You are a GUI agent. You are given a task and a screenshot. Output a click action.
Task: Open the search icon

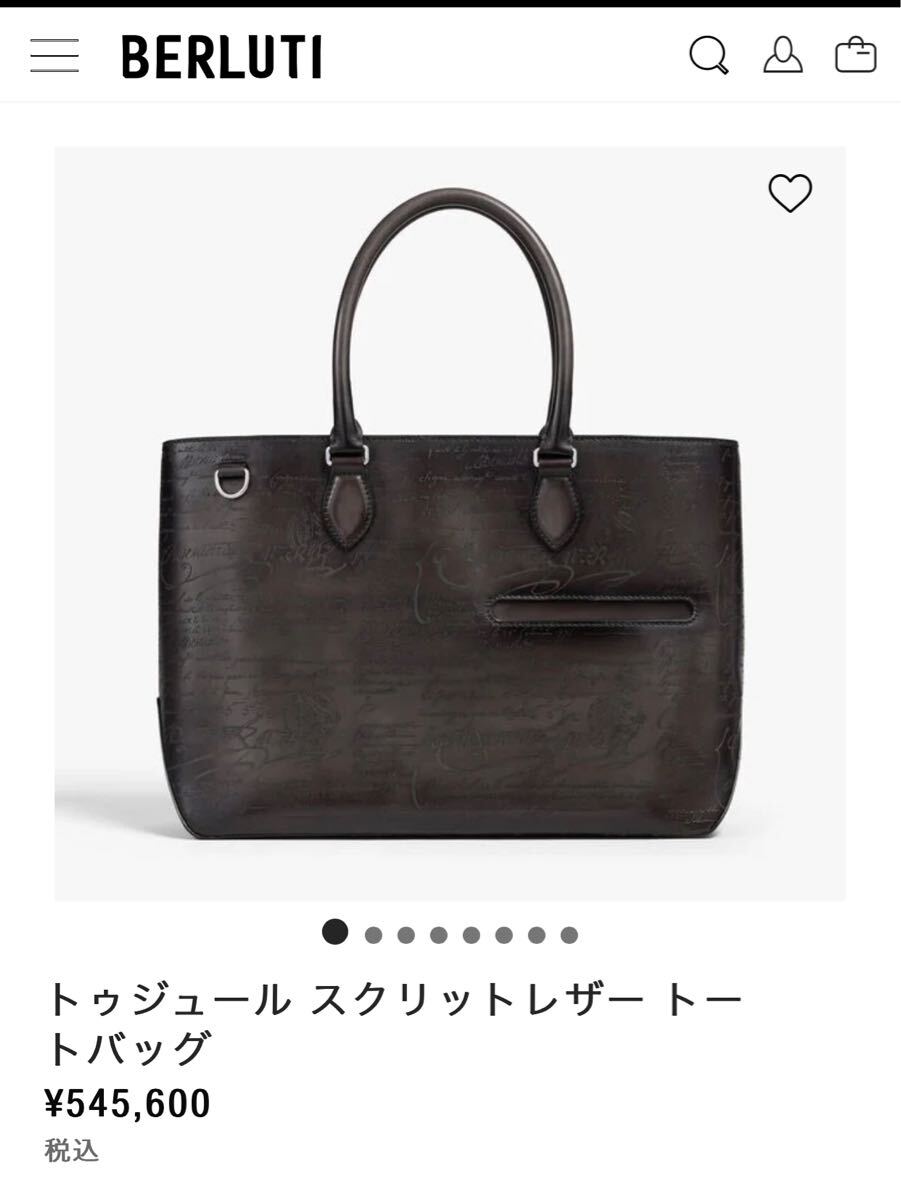pyautogui.click(x=708, y=56)
